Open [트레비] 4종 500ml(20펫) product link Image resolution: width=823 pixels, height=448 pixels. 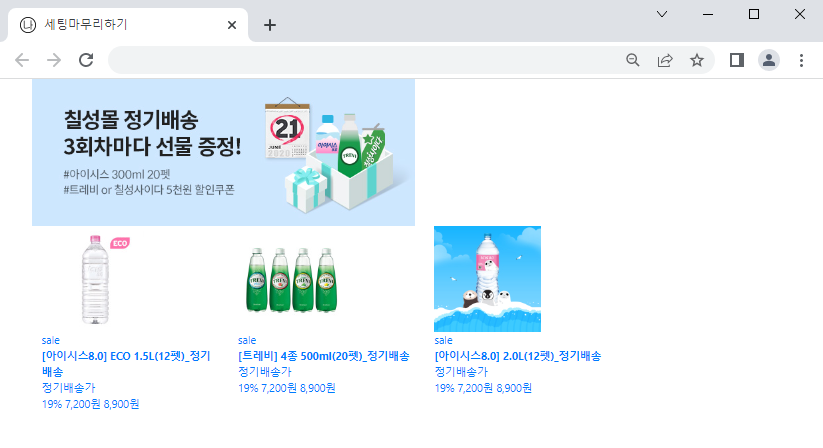point(323,356)
